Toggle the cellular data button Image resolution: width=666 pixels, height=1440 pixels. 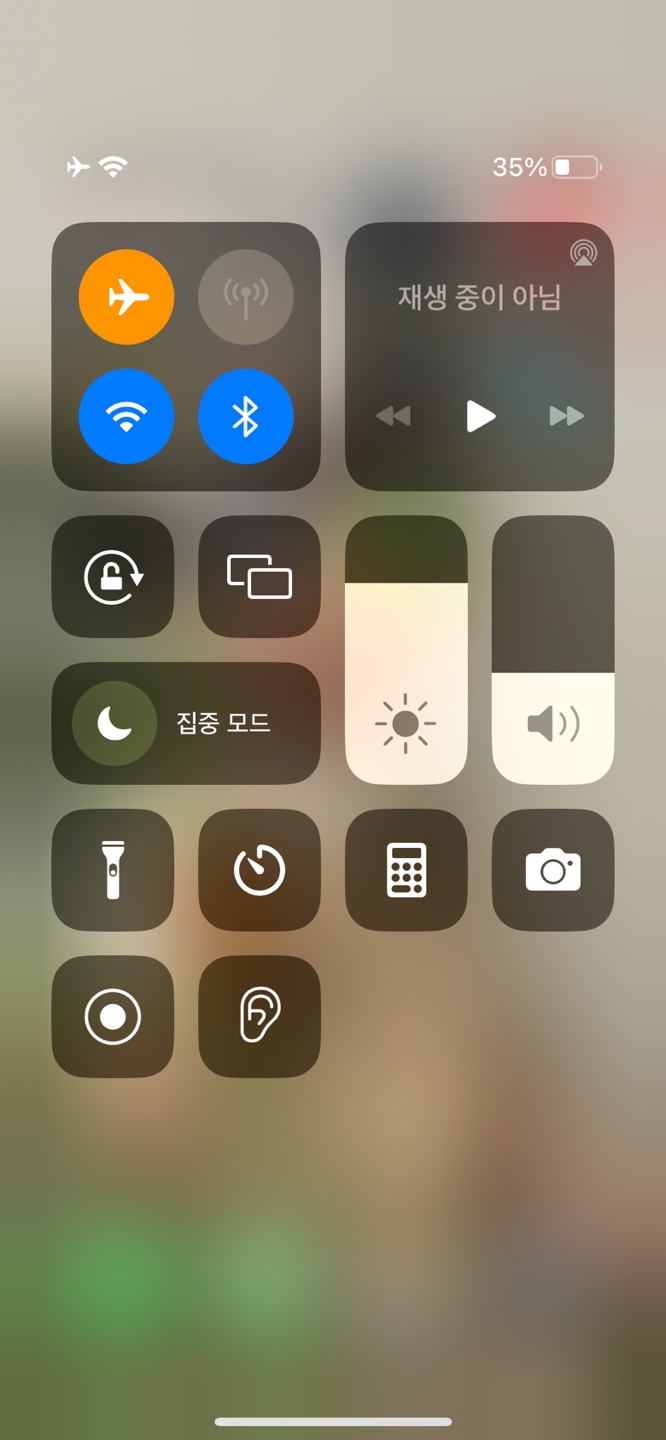pos(246,297)
